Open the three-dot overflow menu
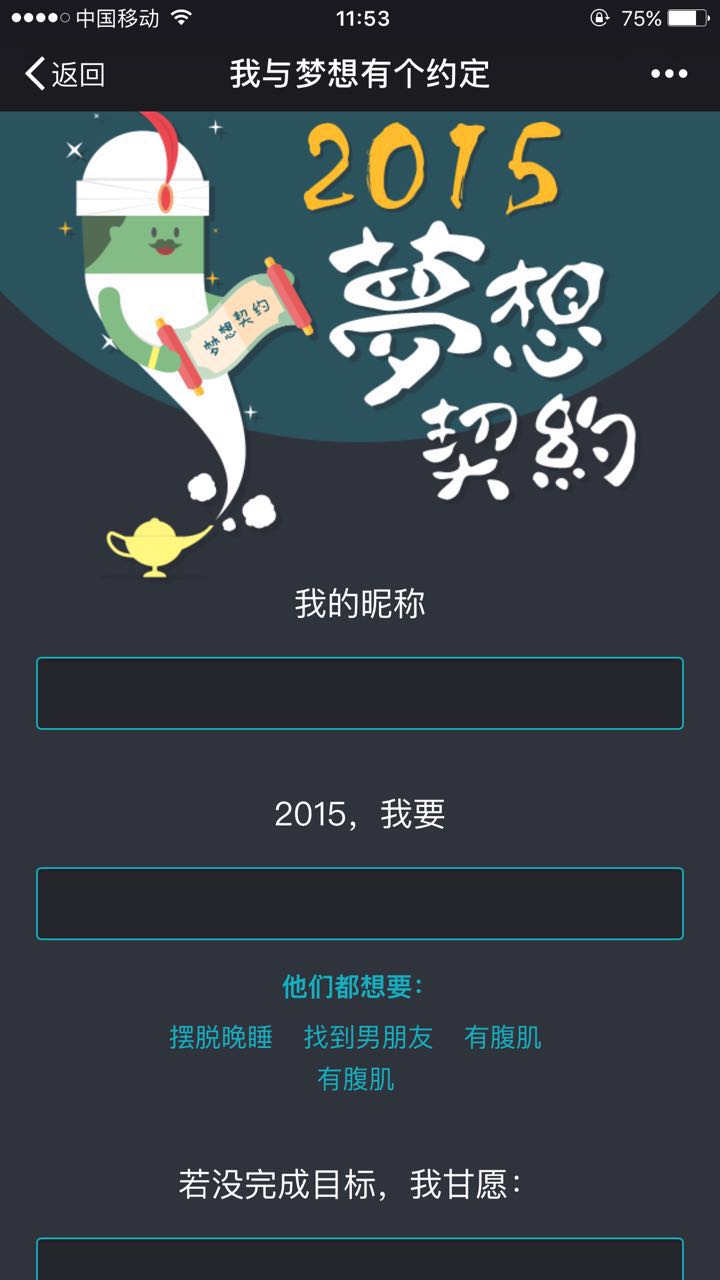Screen dimensions: 720x1280 pos(669,74)
